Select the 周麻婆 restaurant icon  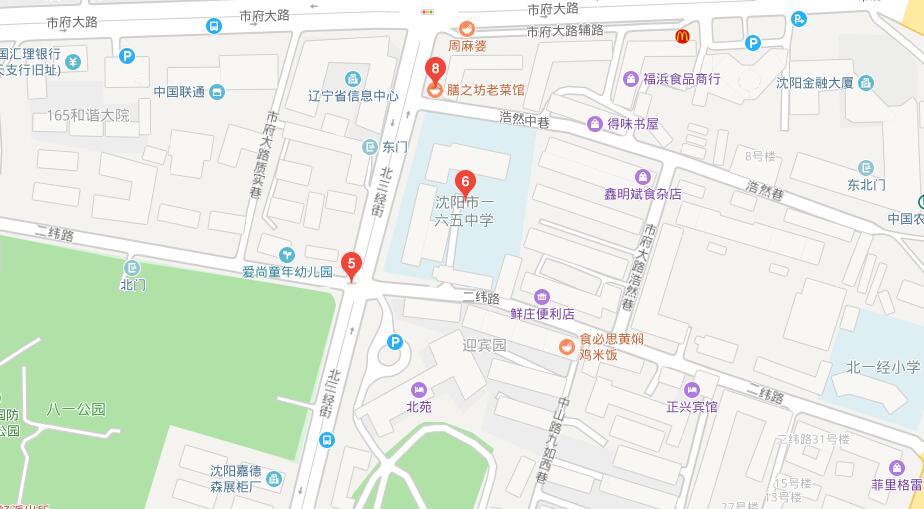pyautogui.click(x=466, y=28)
